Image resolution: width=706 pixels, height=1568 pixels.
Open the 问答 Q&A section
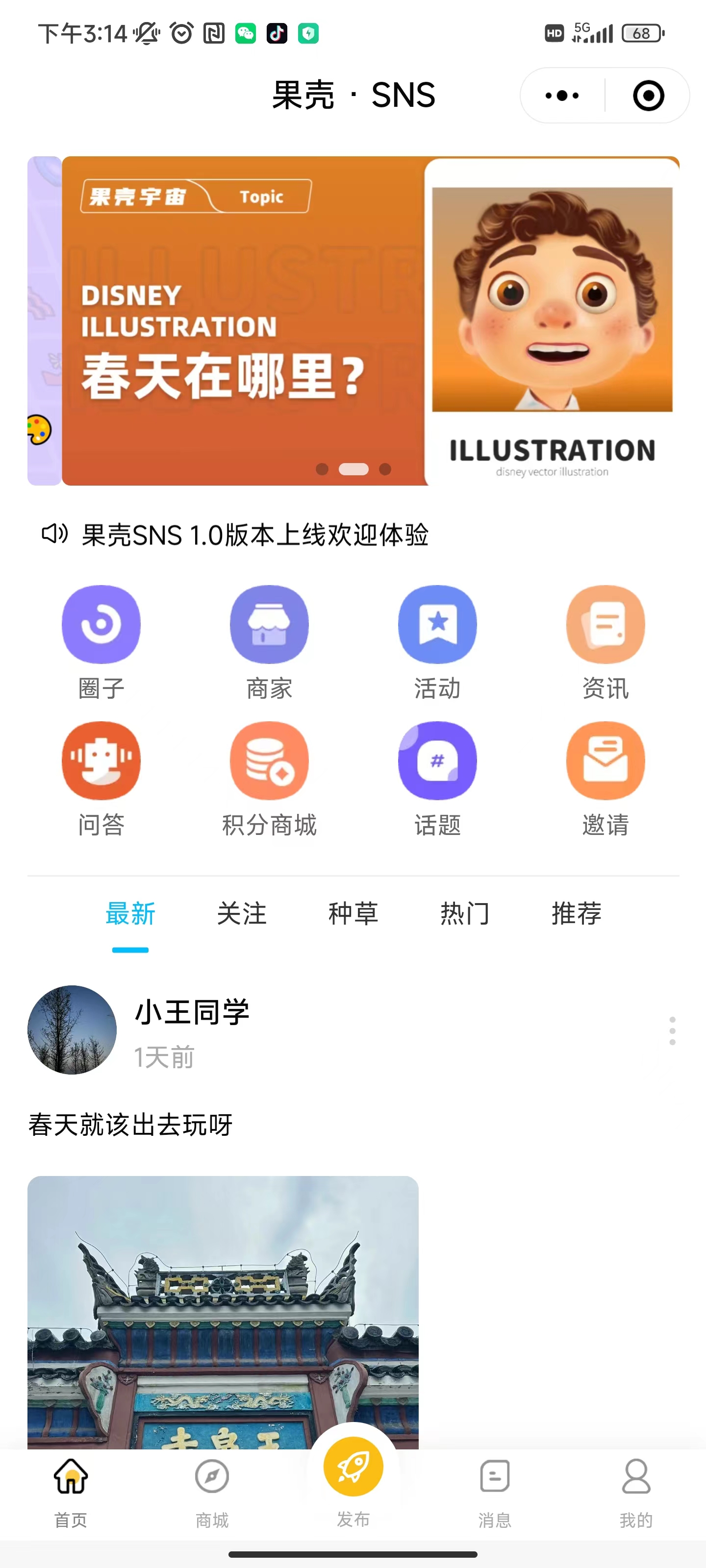(x=101, y=761)
